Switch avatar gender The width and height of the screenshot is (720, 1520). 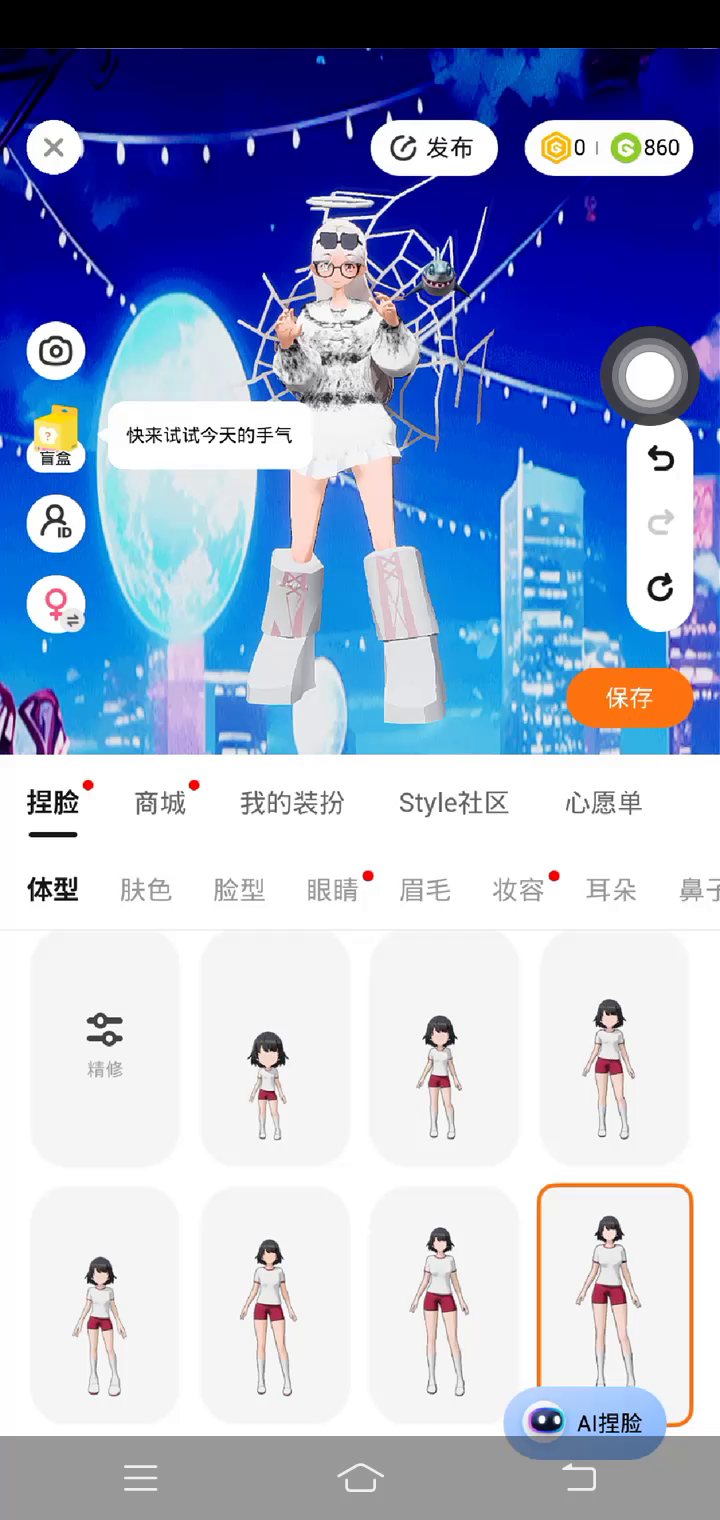56,605
